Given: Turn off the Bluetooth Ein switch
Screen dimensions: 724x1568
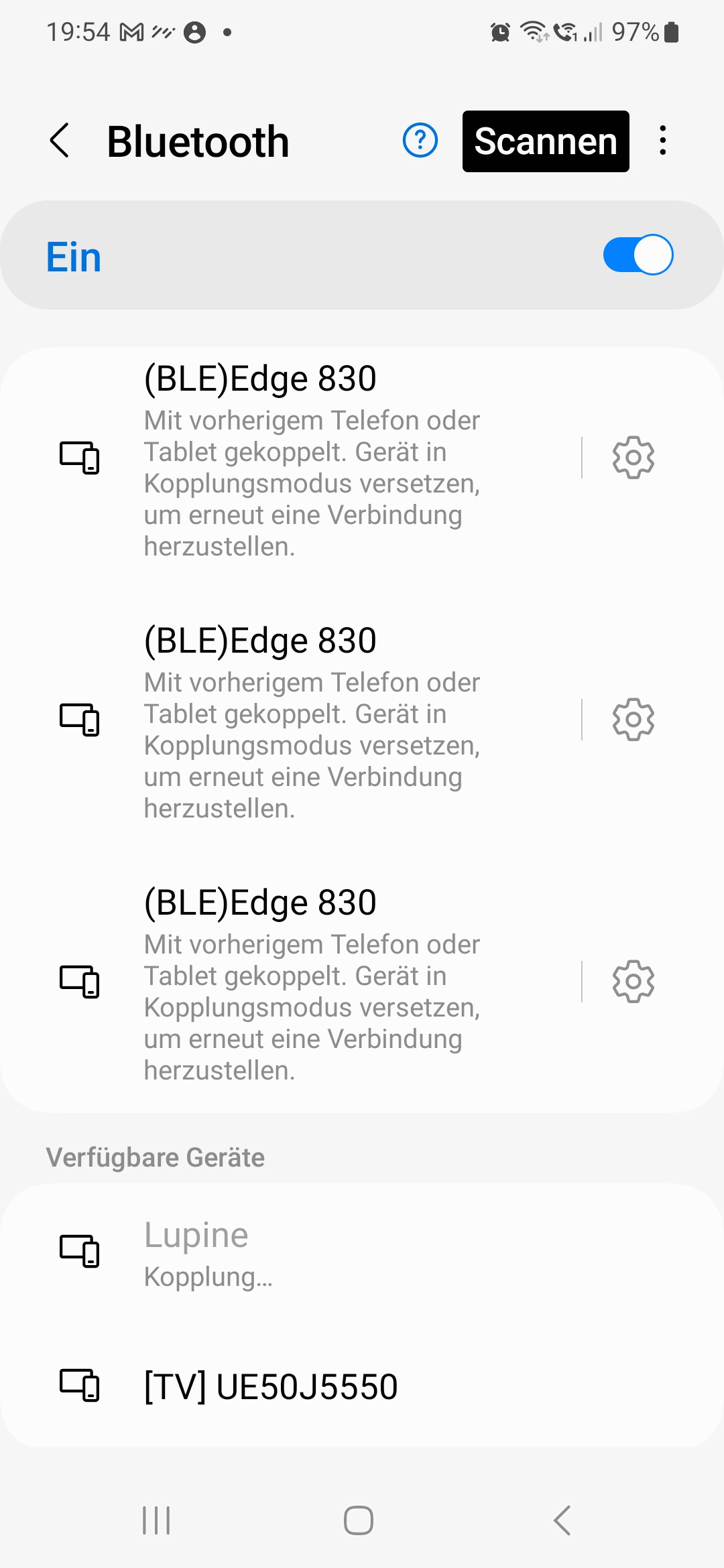Looking at the screenshot, I should (x=638, y=255).
